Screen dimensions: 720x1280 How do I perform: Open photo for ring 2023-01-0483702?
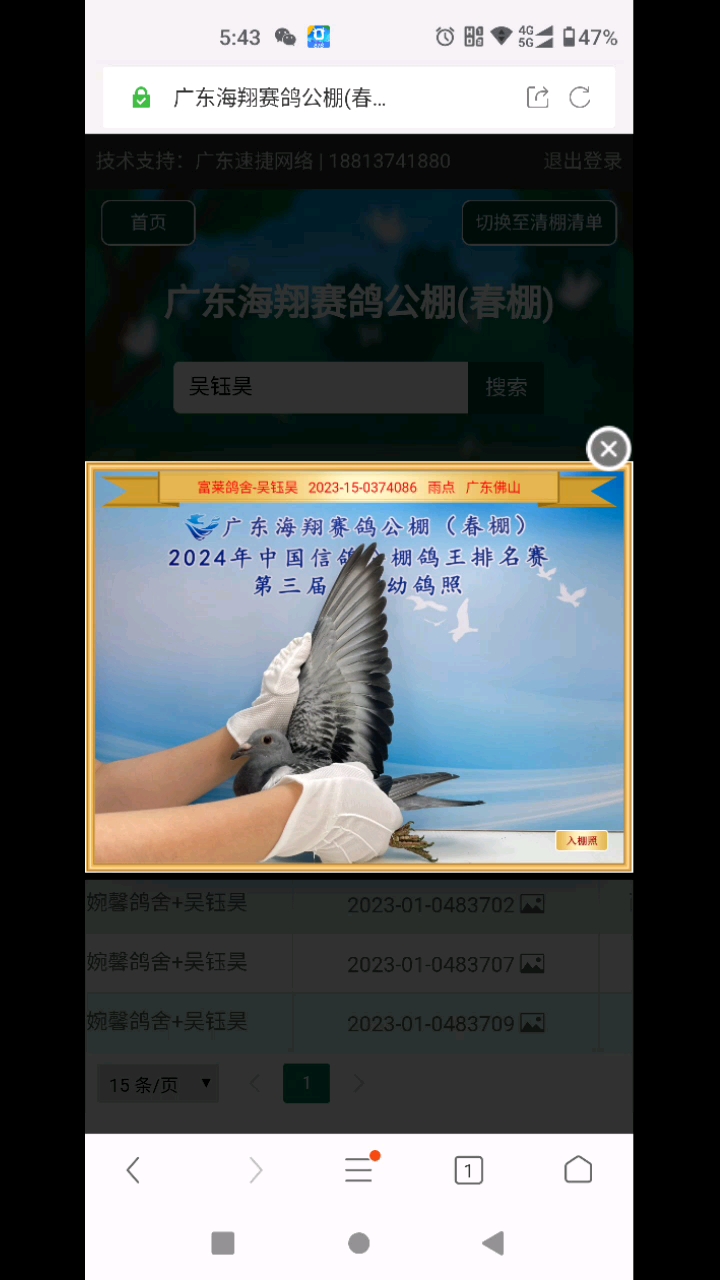532,905
